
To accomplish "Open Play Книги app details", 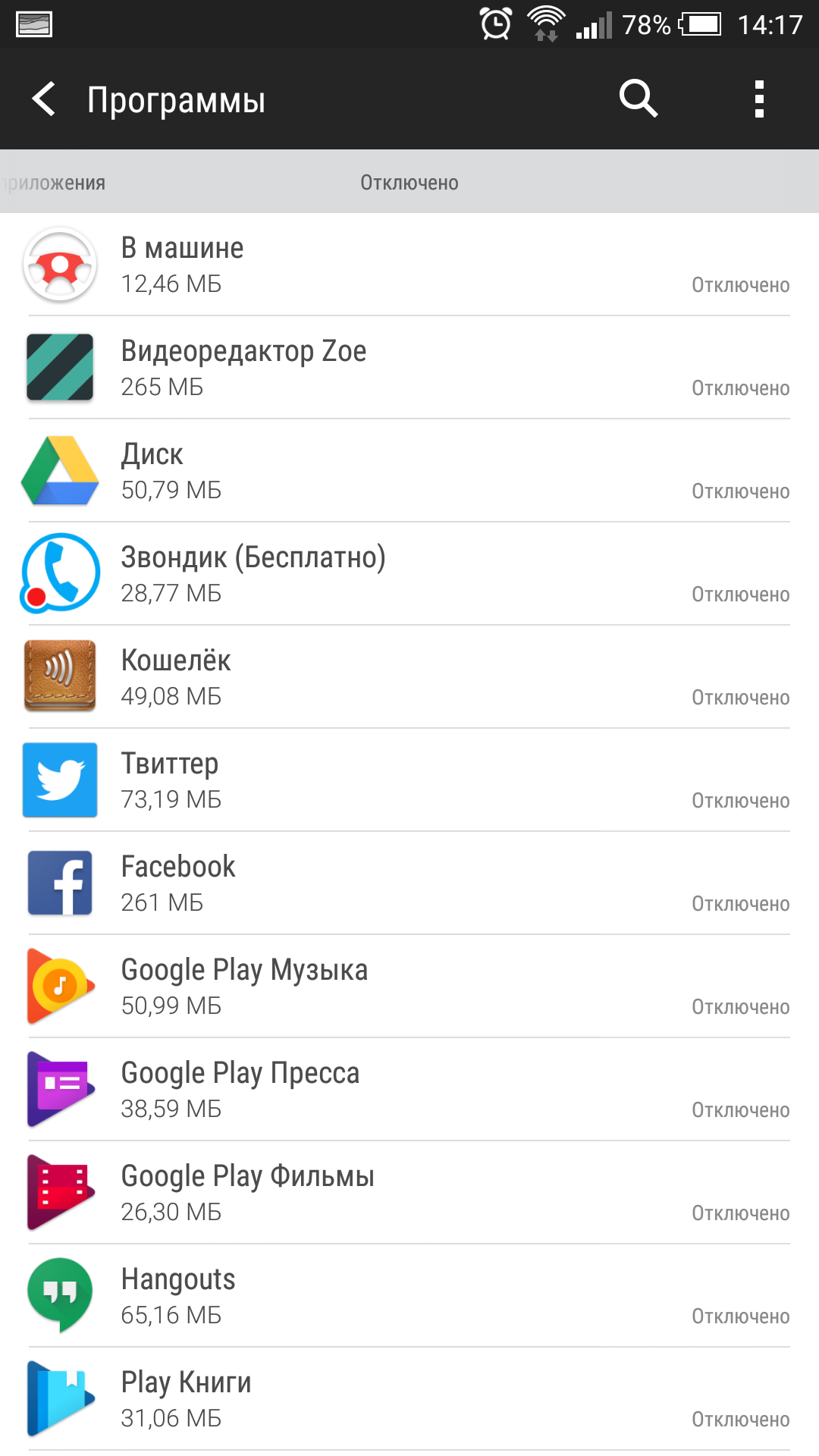I will point(409,1399).
